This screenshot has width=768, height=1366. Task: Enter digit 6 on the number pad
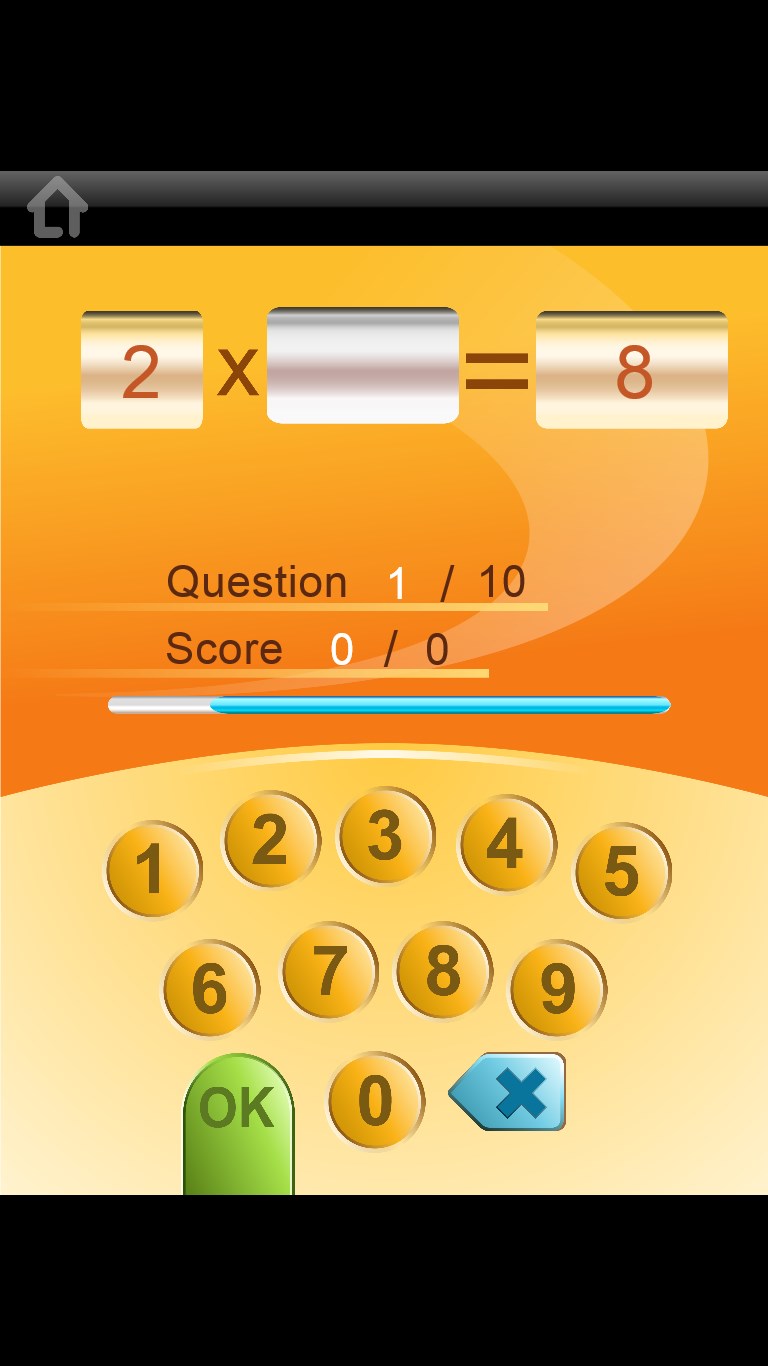point(210,989)
